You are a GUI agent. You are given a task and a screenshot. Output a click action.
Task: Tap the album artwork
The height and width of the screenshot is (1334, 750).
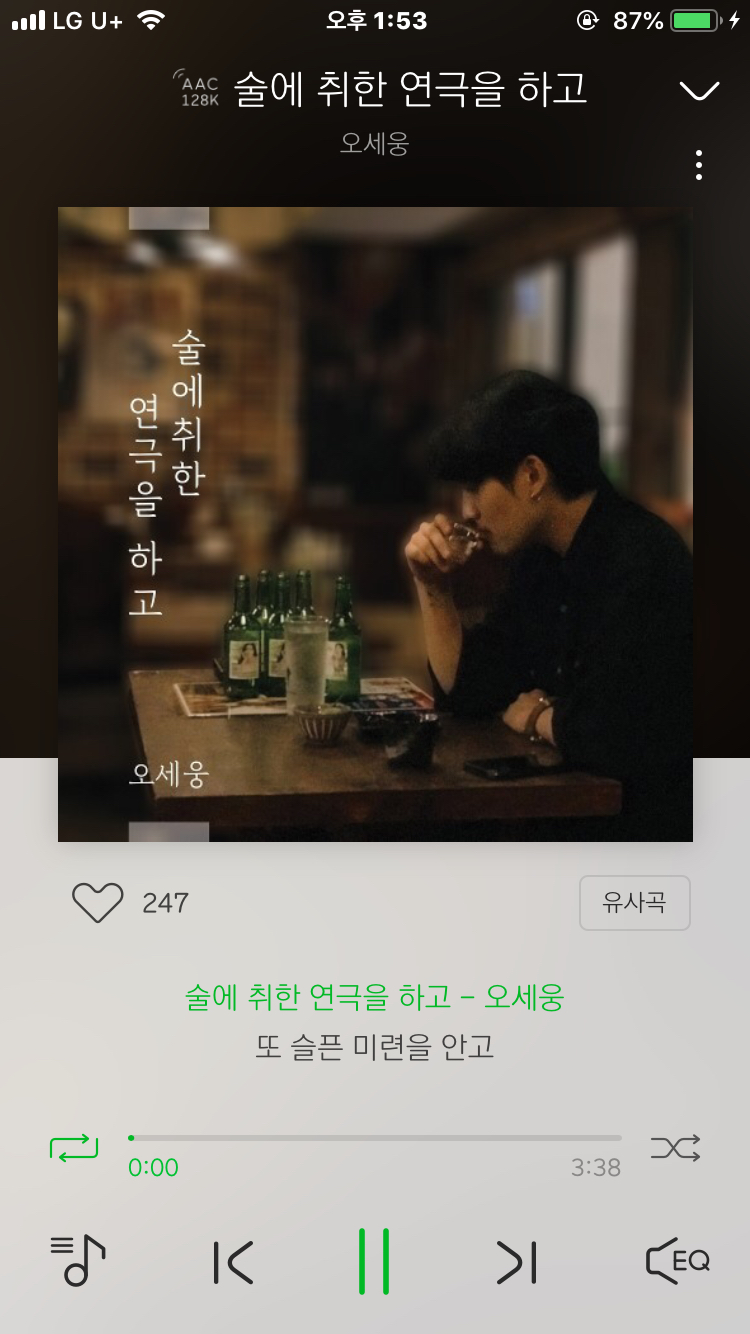[375, 522]
